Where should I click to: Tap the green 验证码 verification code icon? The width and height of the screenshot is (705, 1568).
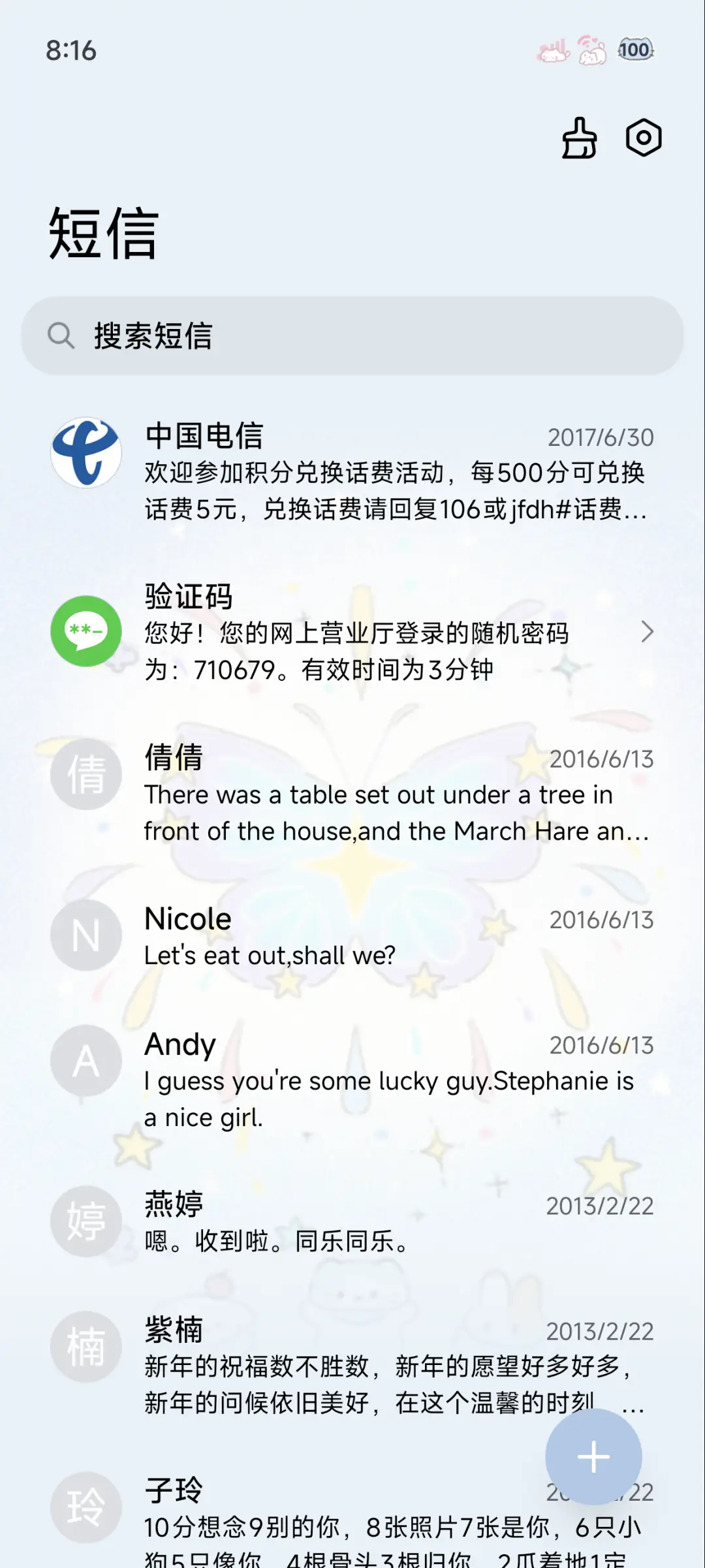pyautogui.click(x=85, y=632)
